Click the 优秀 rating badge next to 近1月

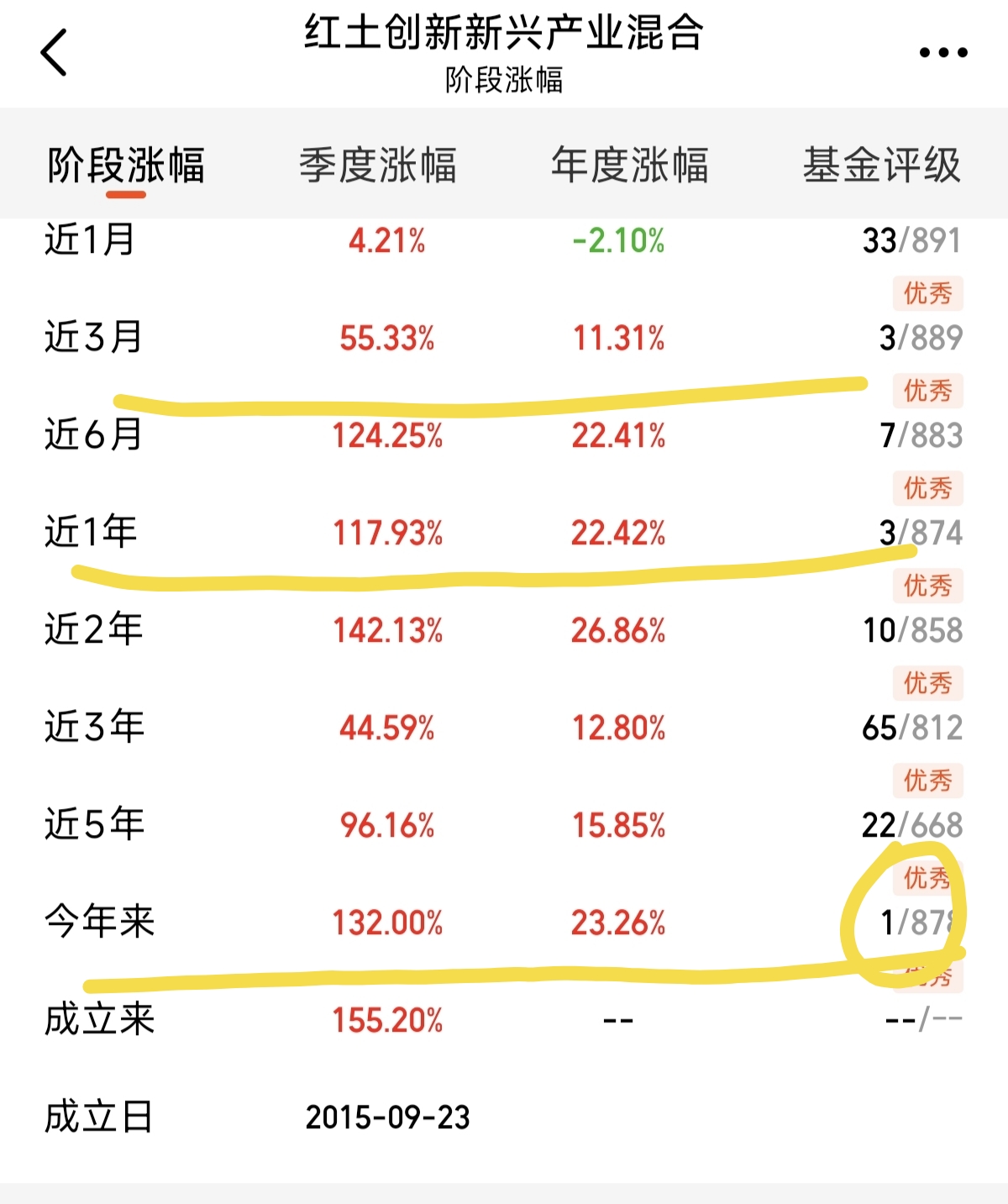click(x=927, y=293)
